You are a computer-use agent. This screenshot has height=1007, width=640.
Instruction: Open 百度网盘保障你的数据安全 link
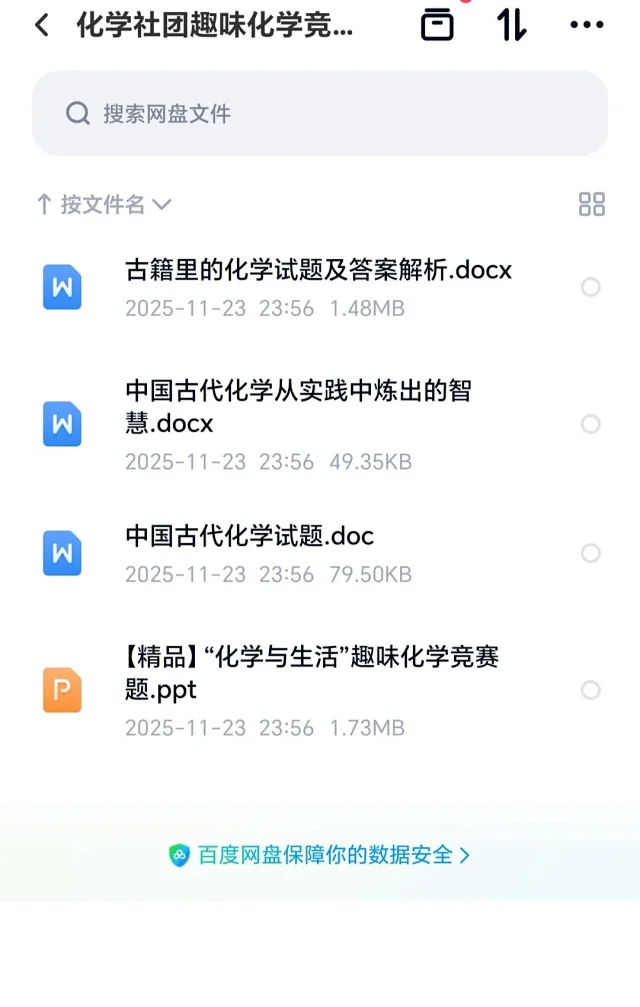pos(320,855)
